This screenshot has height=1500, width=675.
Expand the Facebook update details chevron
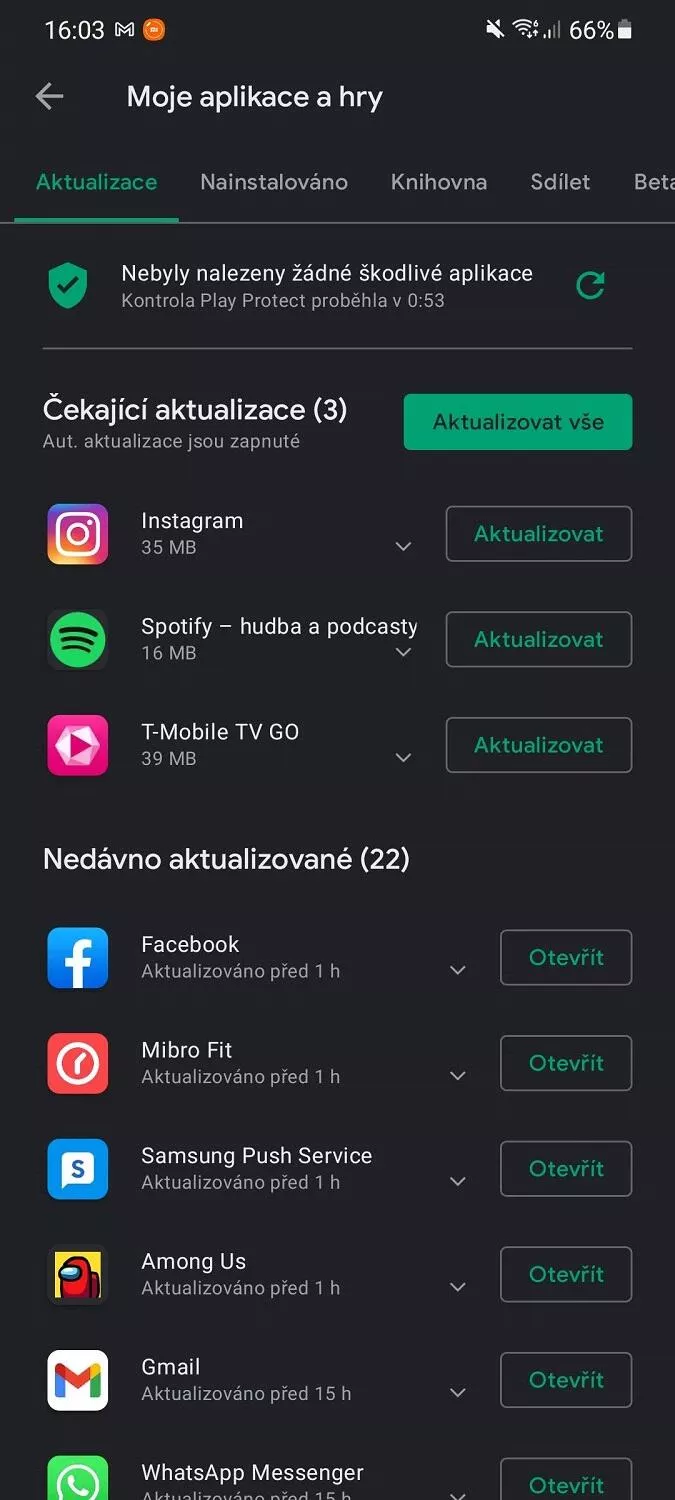458,970
